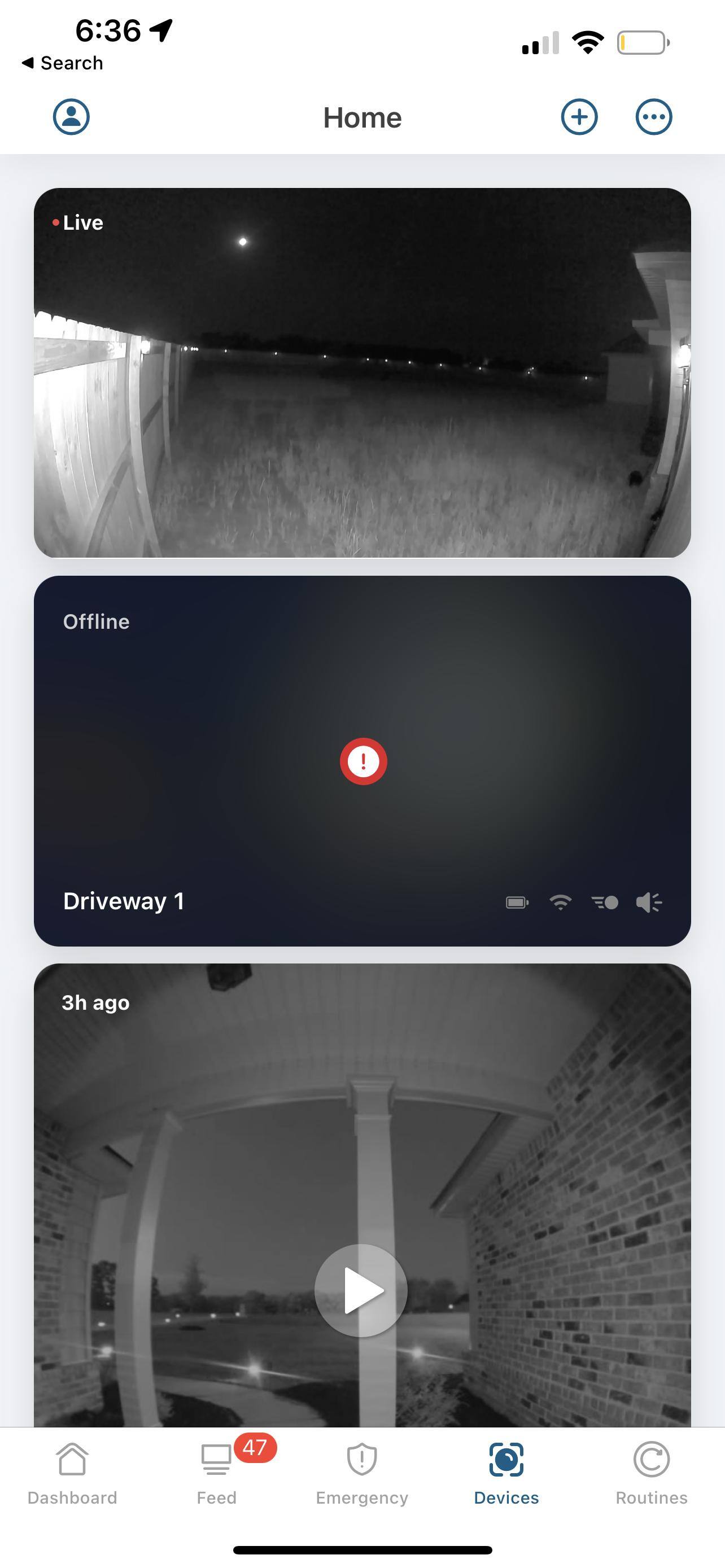Open the account profile icon
Image resolution: width=725 pixels, height=1568 pixels.
point(71,116)
